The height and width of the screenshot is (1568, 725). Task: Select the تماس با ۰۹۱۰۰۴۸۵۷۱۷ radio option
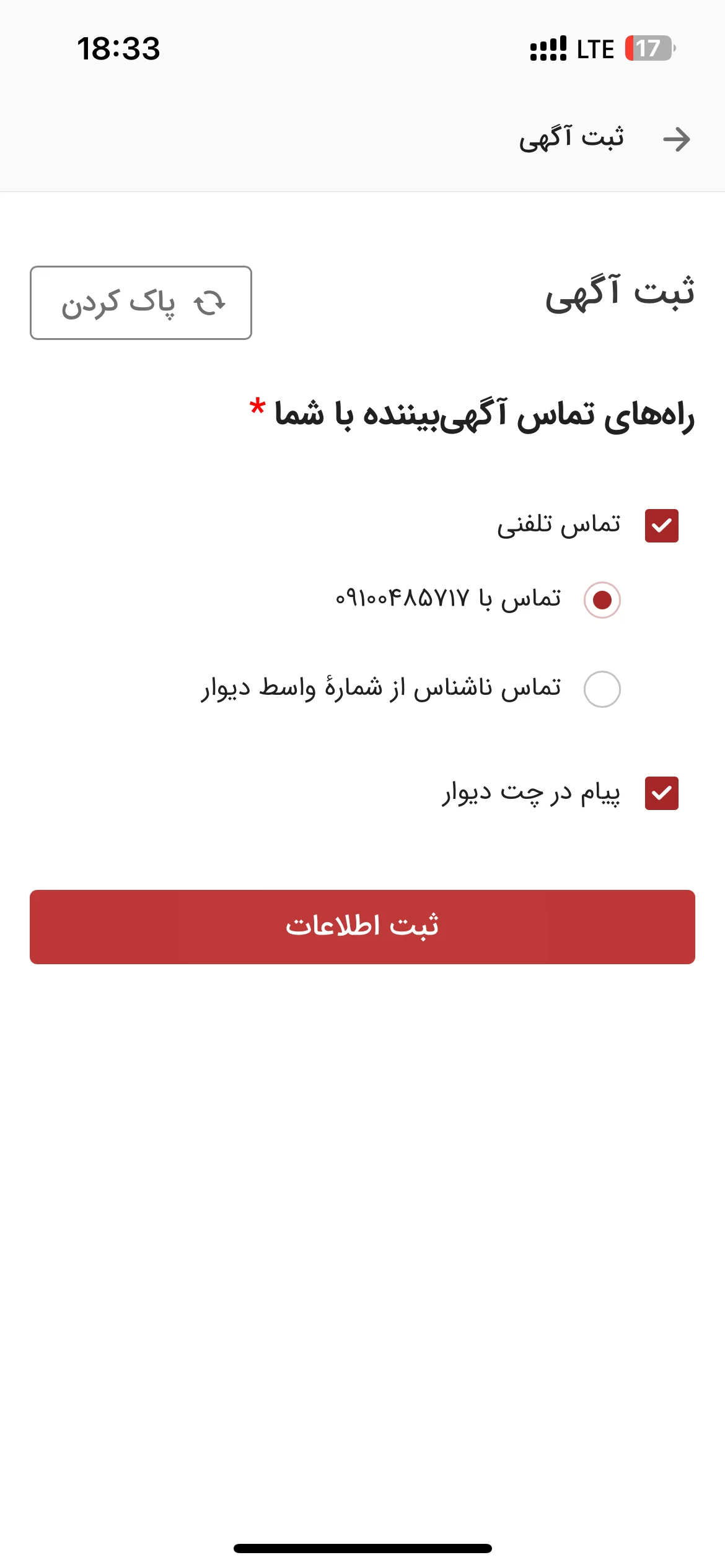click(x=602, y=600)
